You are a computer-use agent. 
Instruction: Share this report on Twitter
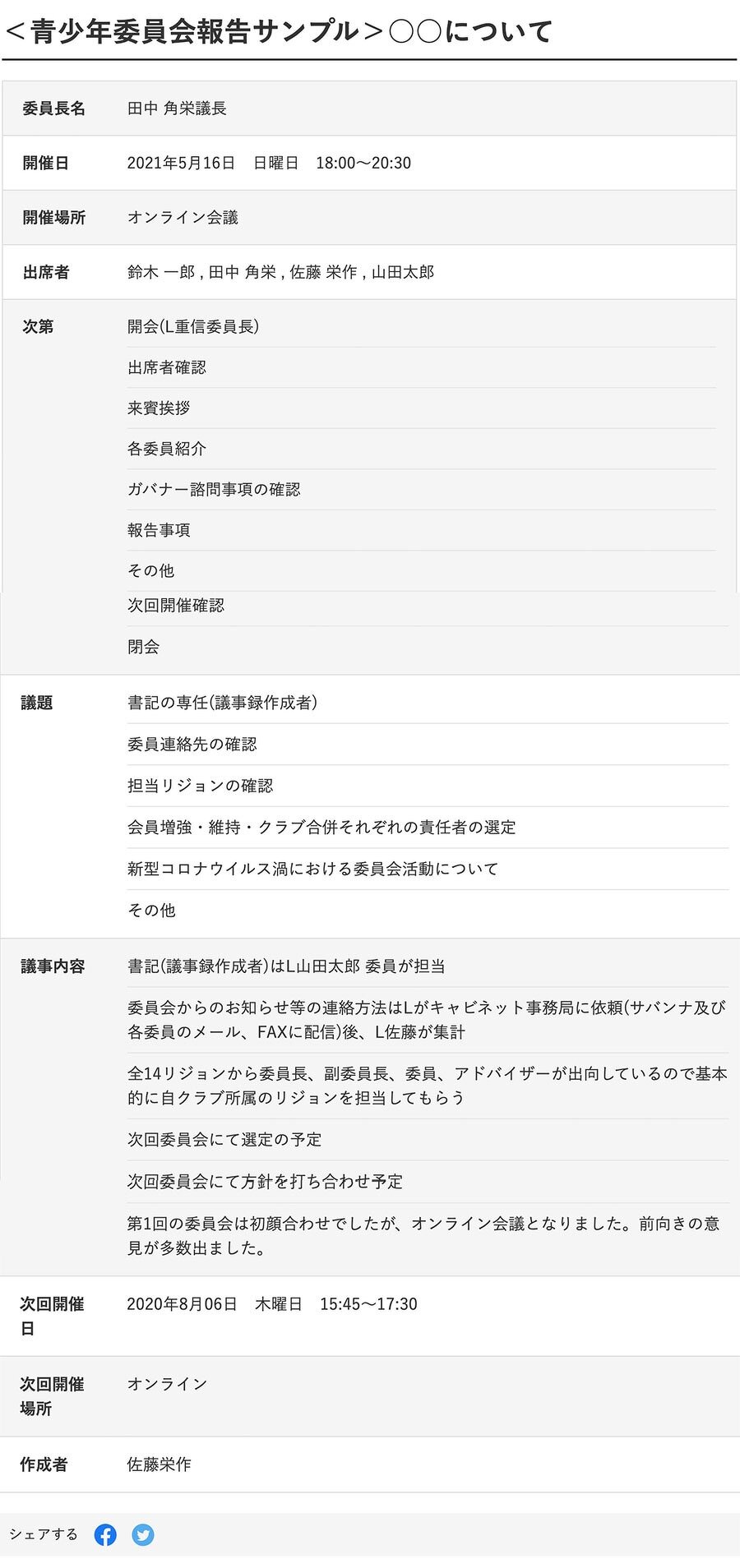click(x=143, y=1534)
